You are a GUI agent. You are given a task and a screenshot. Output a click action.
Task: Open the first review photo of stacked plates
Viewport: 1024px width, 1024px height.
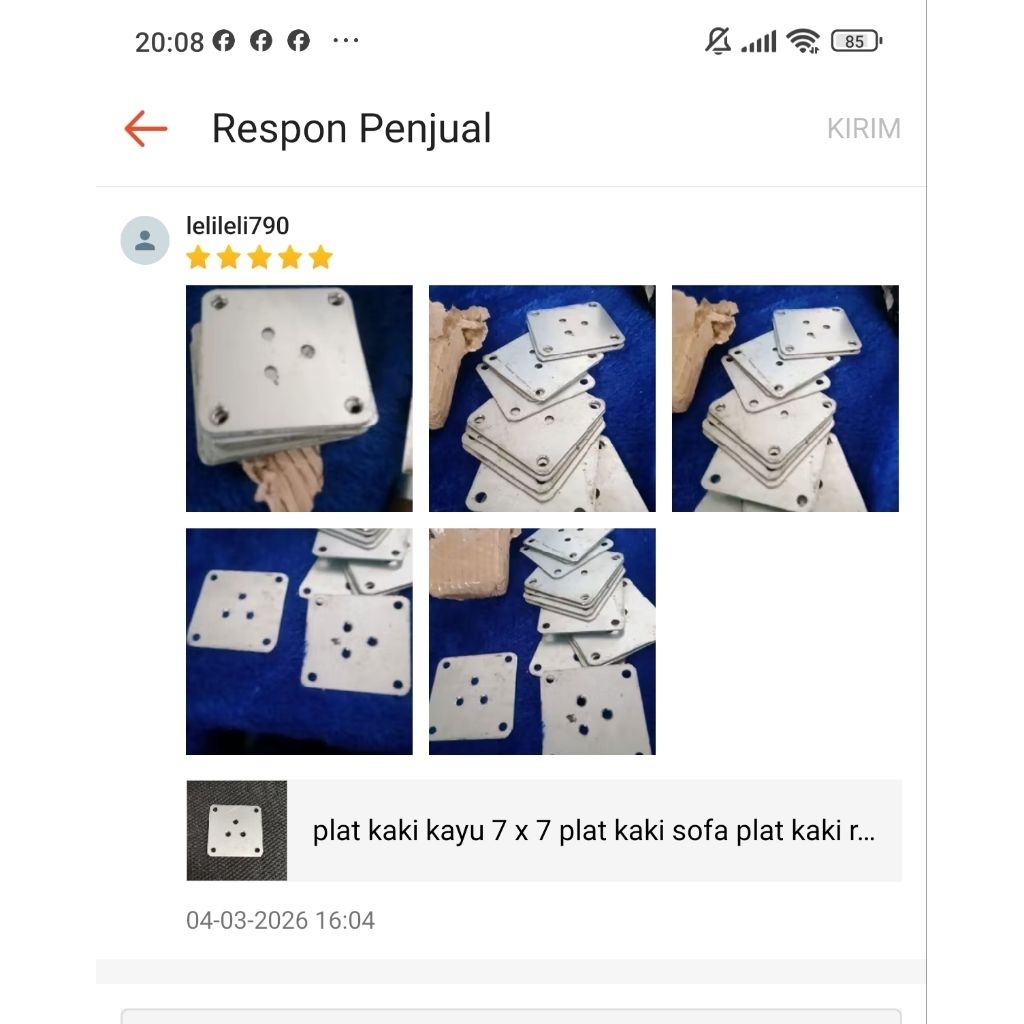299,398
